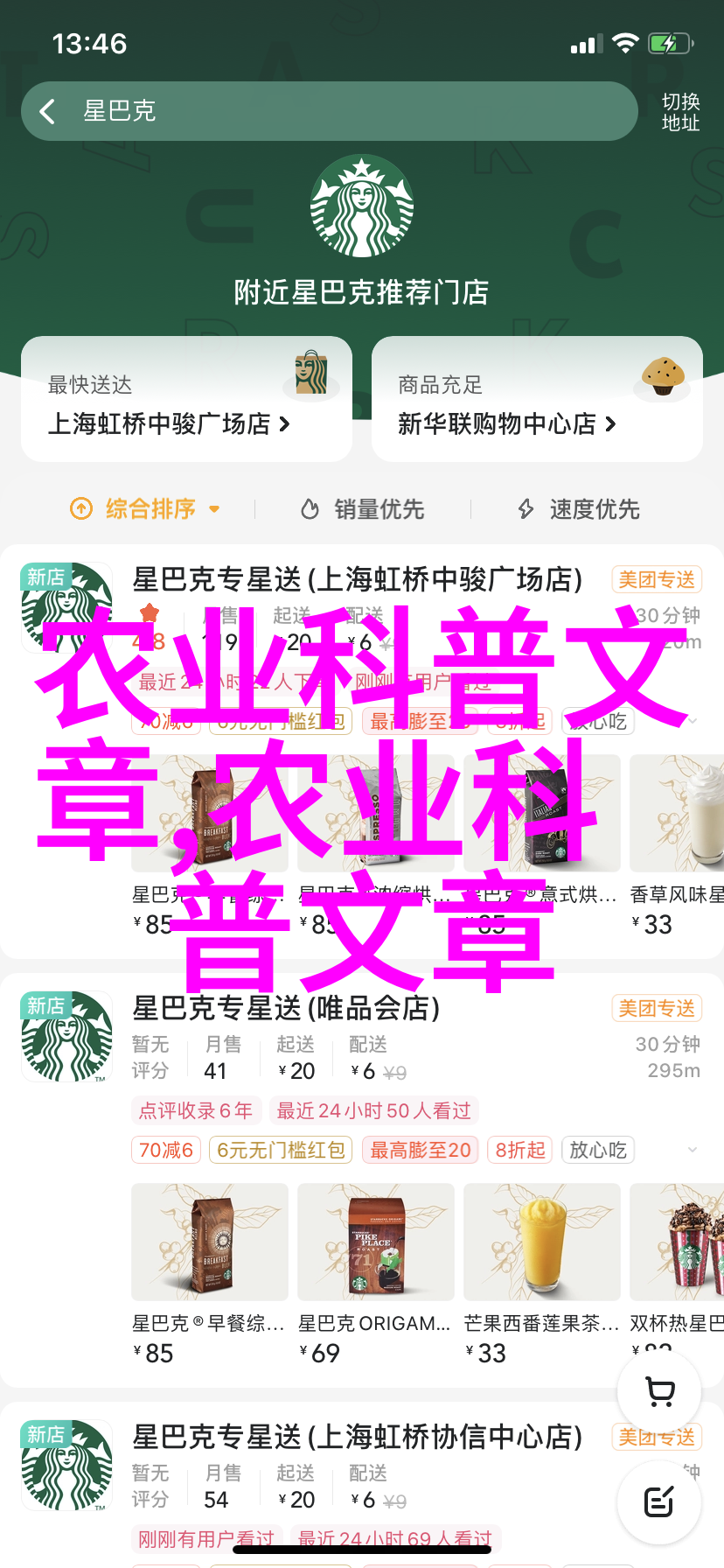Viewport: 724px width, 1568px height.
Task: Open 上海虹桥中骏广场店 fastest delivery card
Action: coord(186,400)
